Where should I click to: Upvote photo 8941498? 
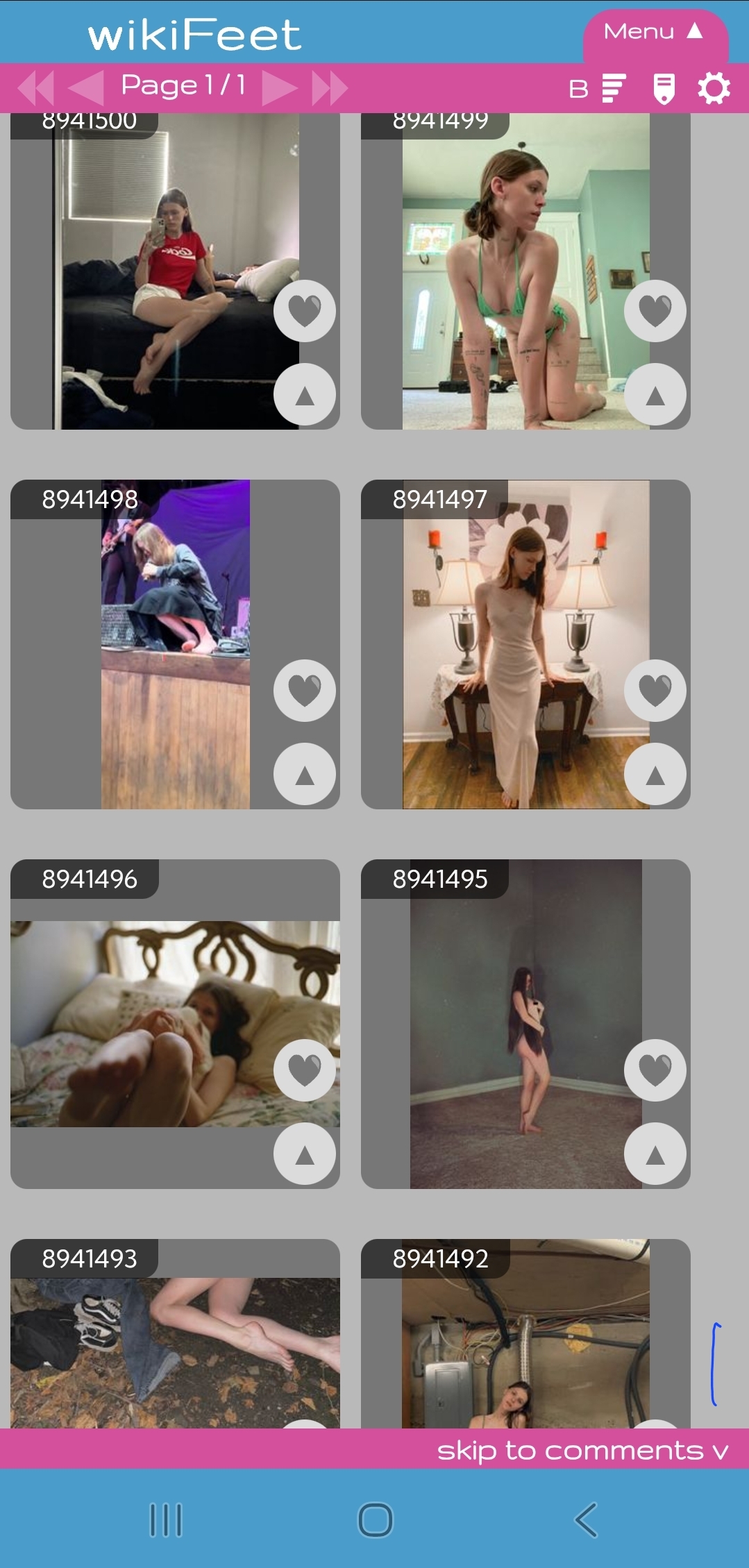(304, 774)
